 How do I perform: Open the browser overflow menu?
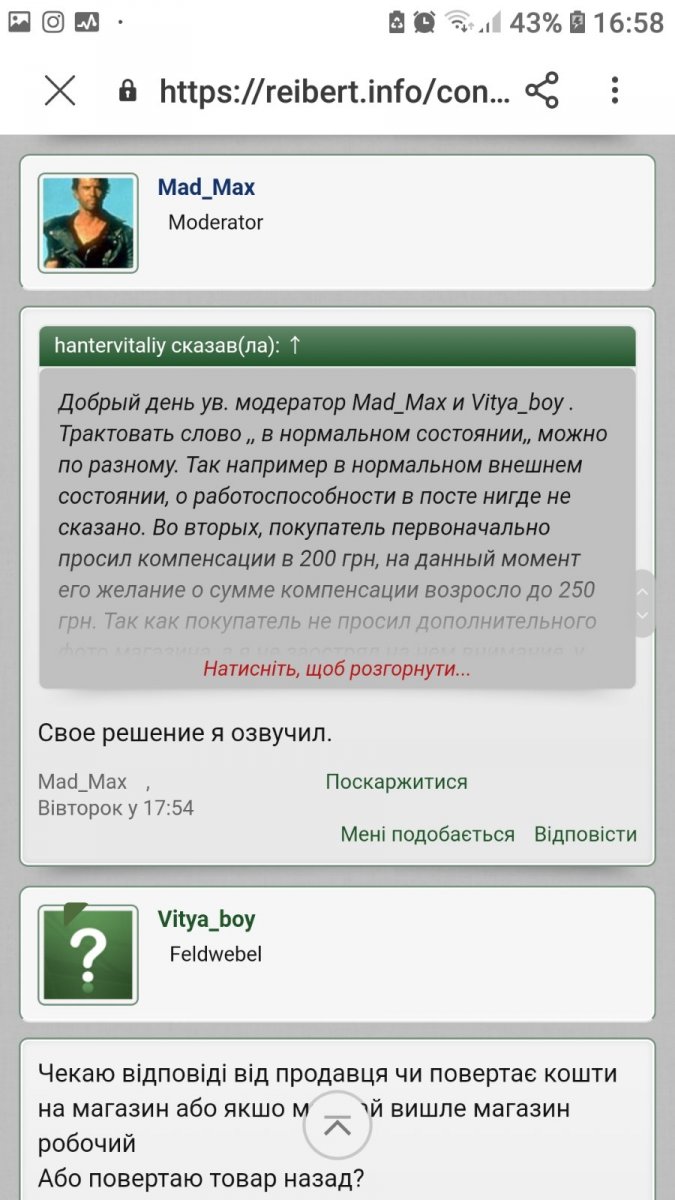[614, 91]
